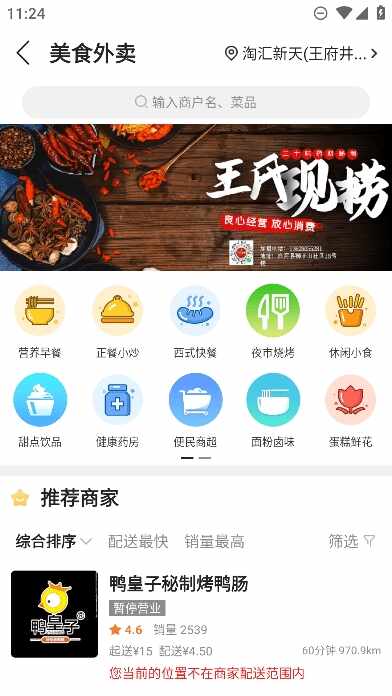Screen dimensions: 392x696
Task: Go to the 健康药房 category
Action: click(118, 411)
